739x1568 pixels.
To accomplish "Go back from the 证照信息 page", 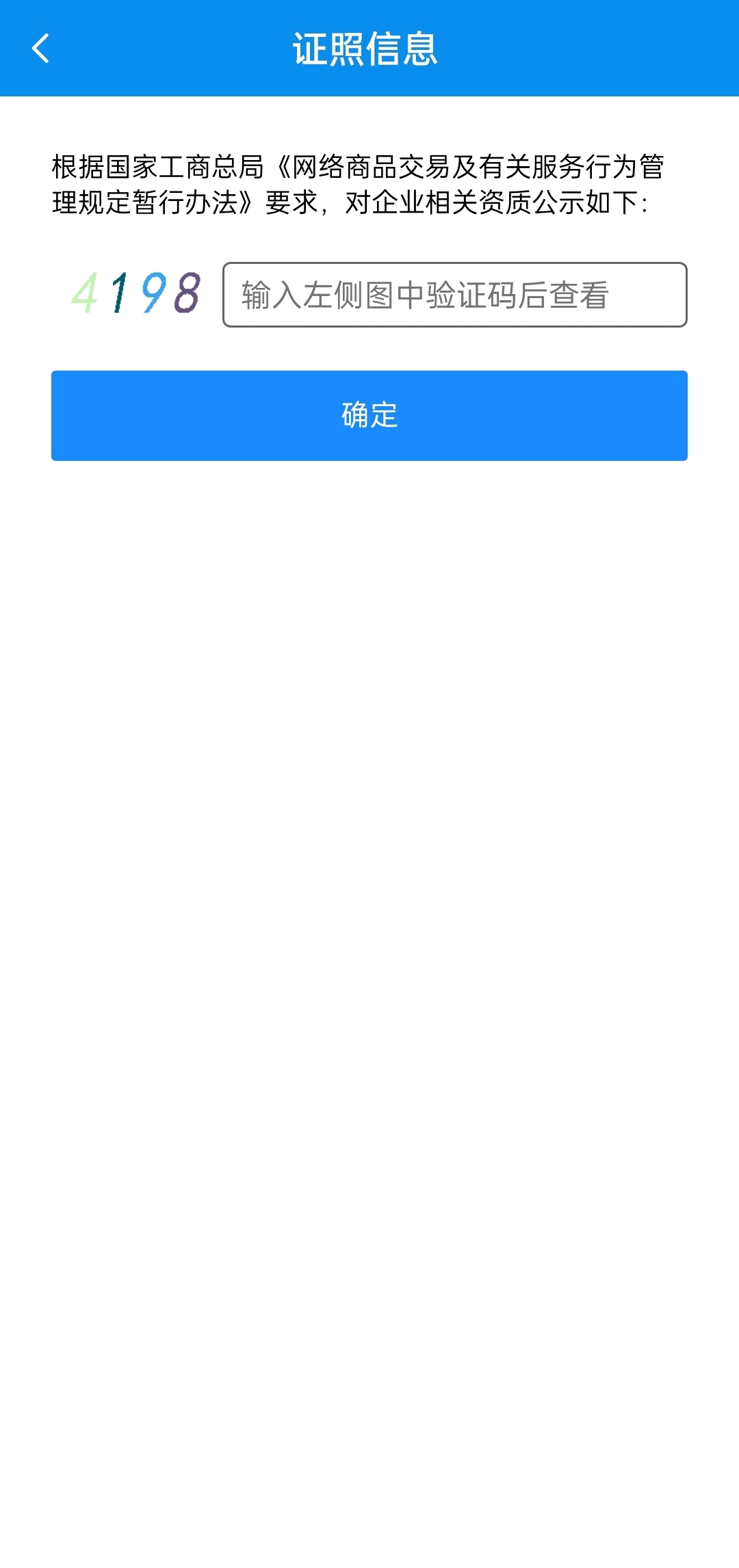I will 41,49.
